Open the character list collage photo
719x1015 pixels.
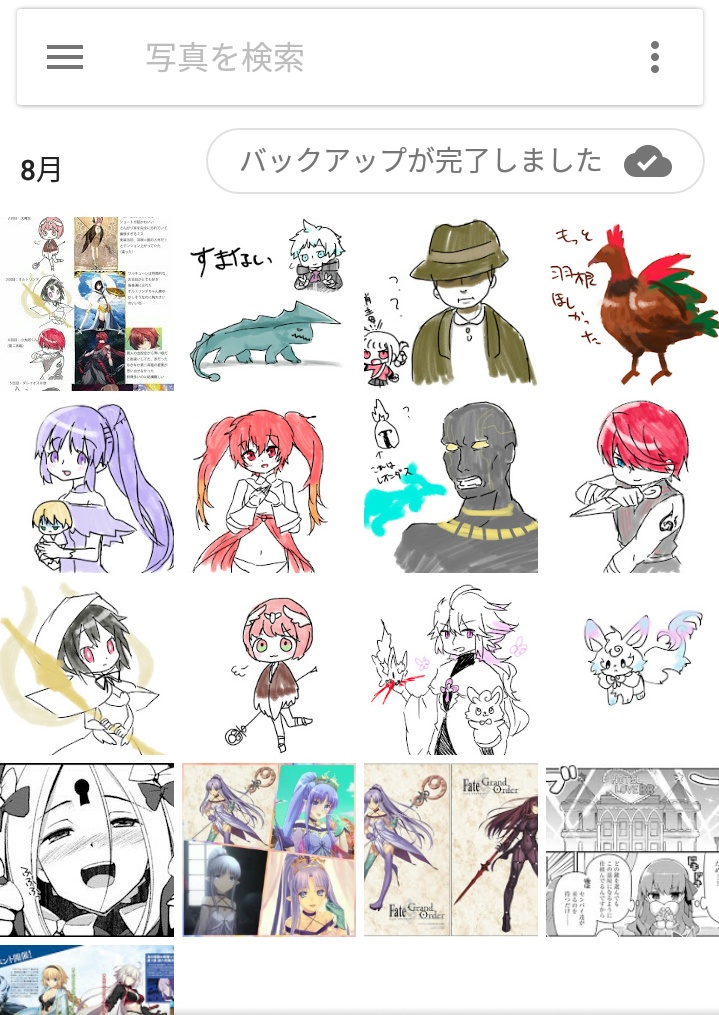click(x=87, y=304)
